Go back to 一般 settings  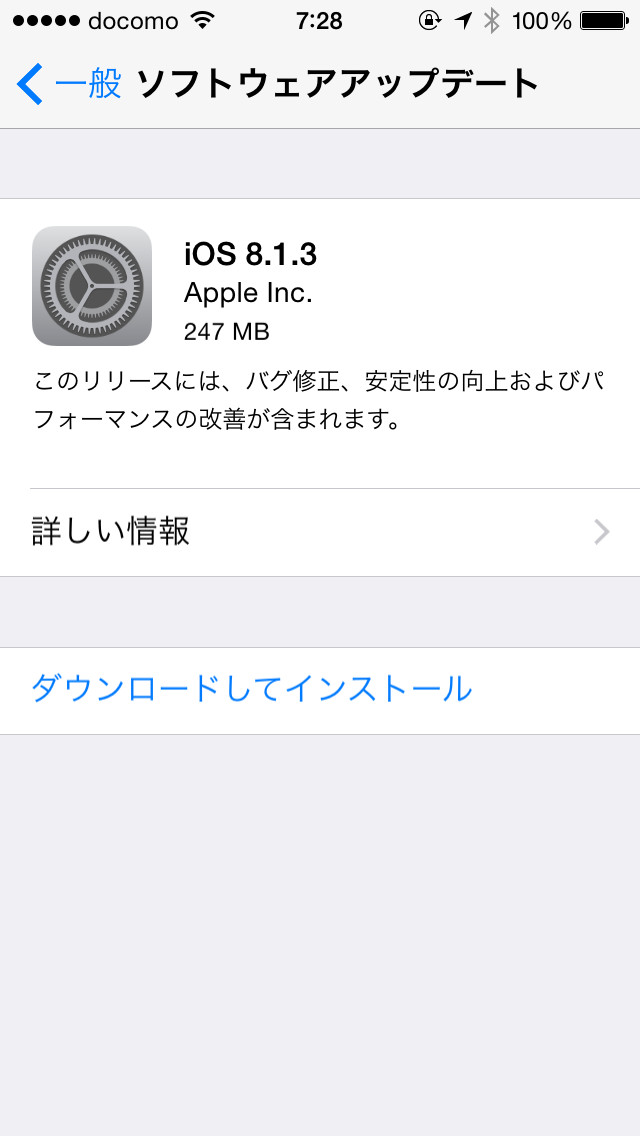click(68, 84)
